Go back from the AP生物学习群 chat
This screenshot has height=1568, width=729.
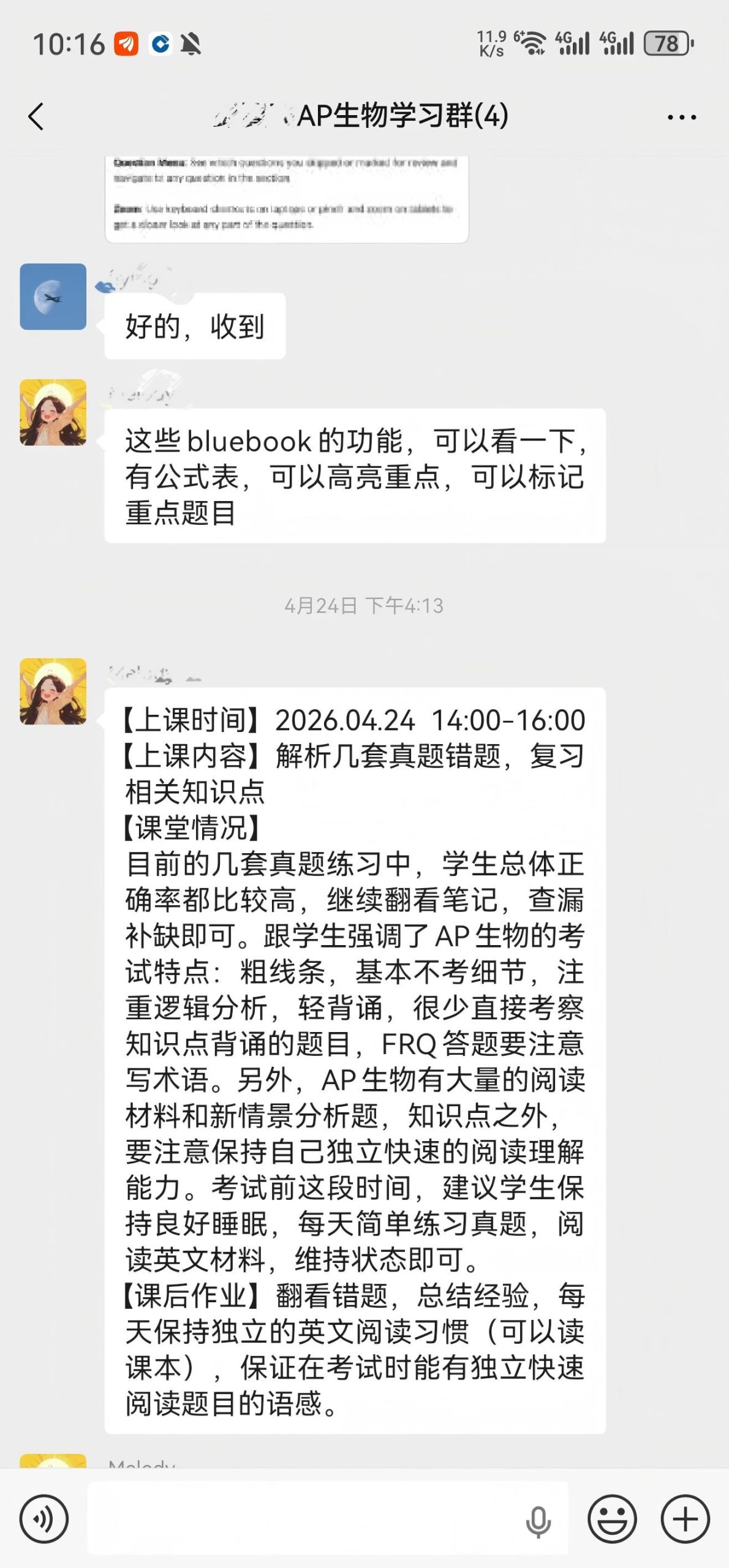(36, 116)
